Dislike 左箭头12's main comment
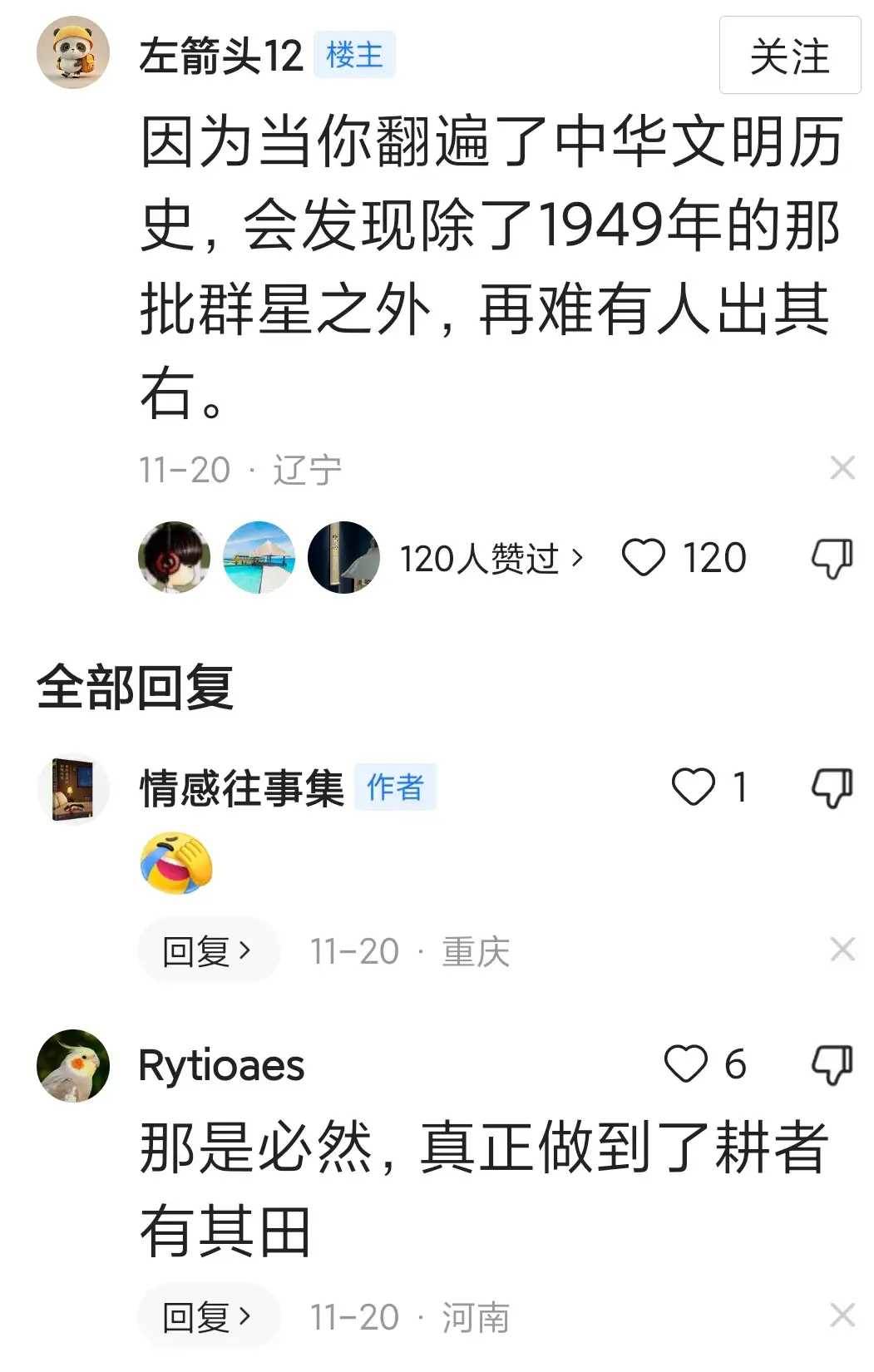874x1372 pixels. [832, 558]
